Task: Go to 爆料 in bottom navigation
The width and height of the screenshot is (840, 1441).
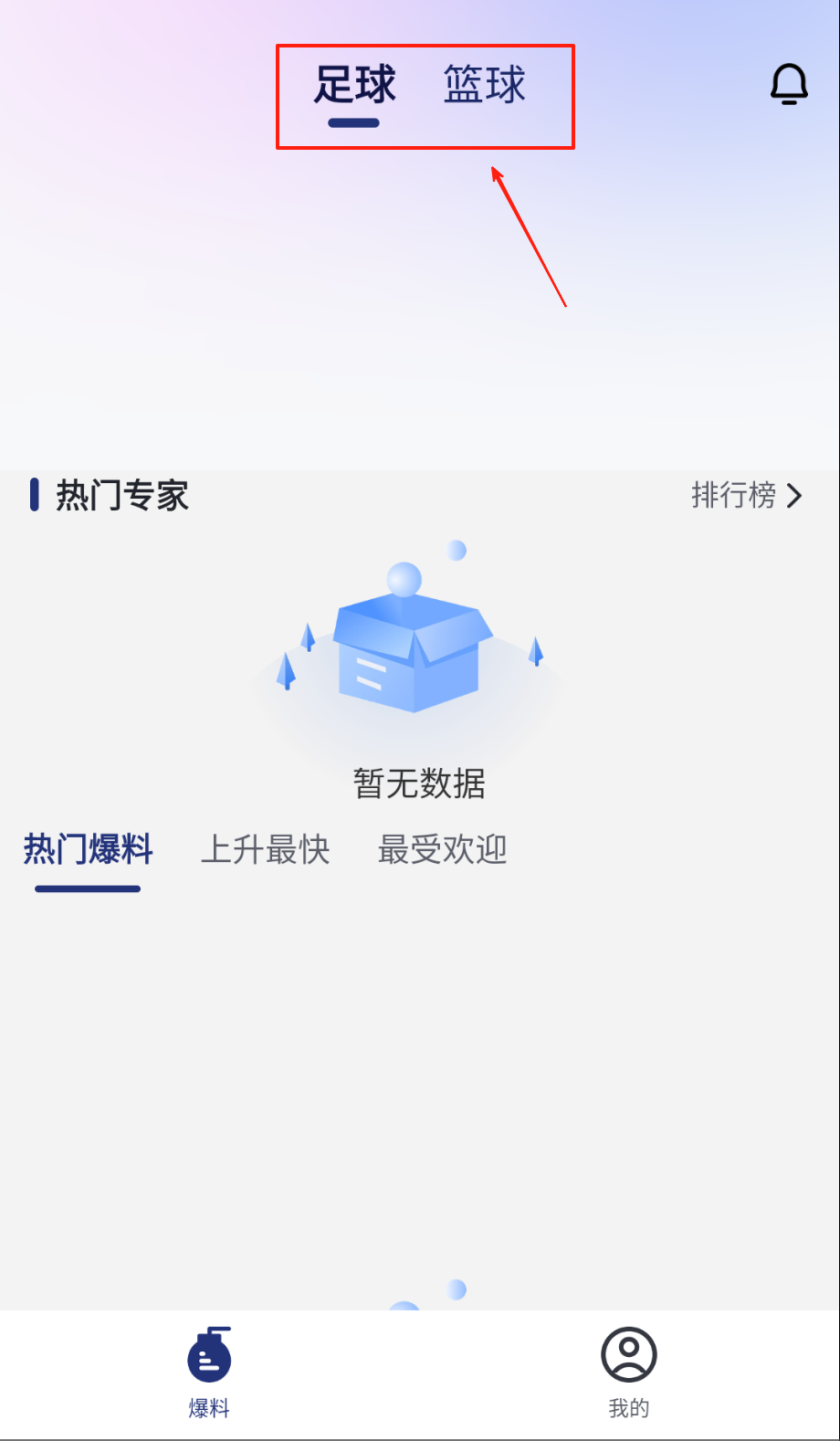Action: click(x=209, y=1372)
